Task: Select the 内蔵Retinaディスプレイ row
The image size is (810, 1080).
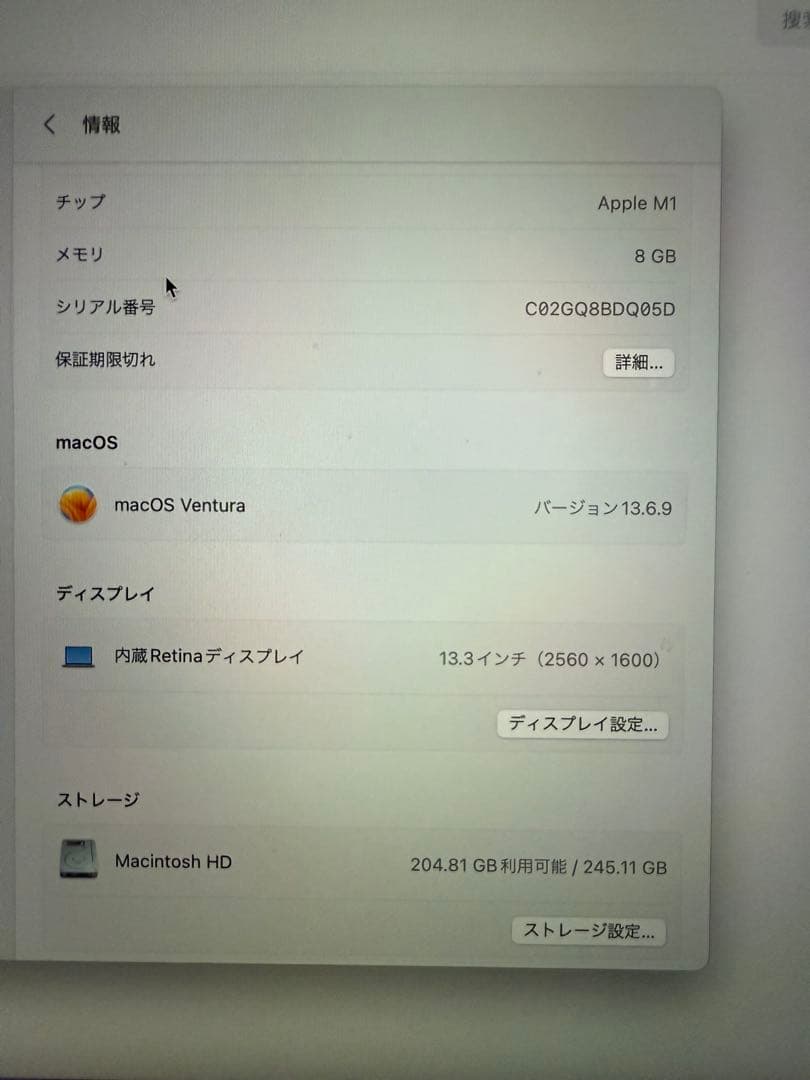Action: point(370,655)
